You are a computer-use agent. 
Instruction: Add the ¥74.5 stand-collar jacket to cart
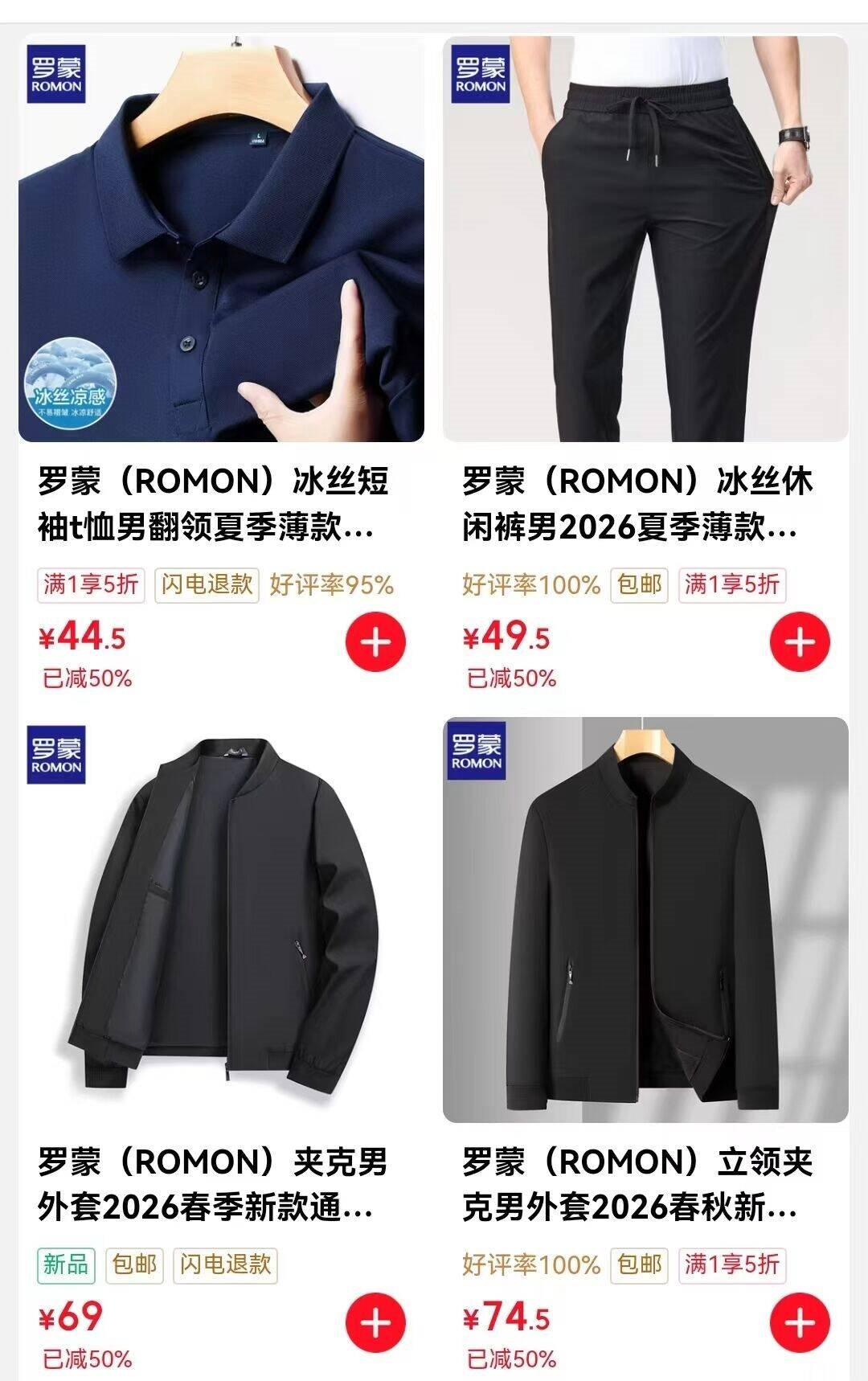pos(800,1322)
